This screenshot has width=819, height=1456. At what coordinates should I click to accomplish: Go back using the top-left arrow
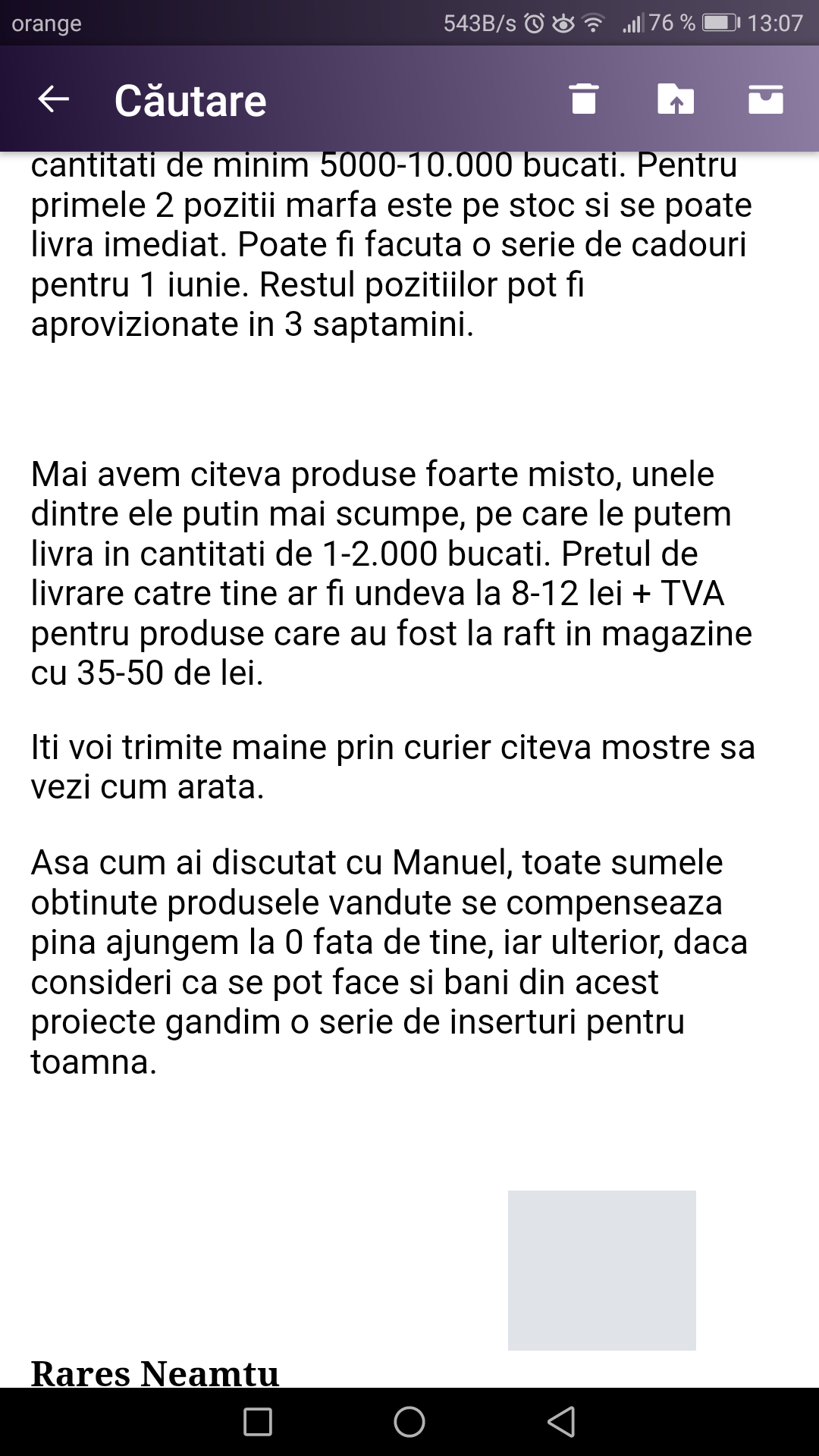click(x=54, y=99)
